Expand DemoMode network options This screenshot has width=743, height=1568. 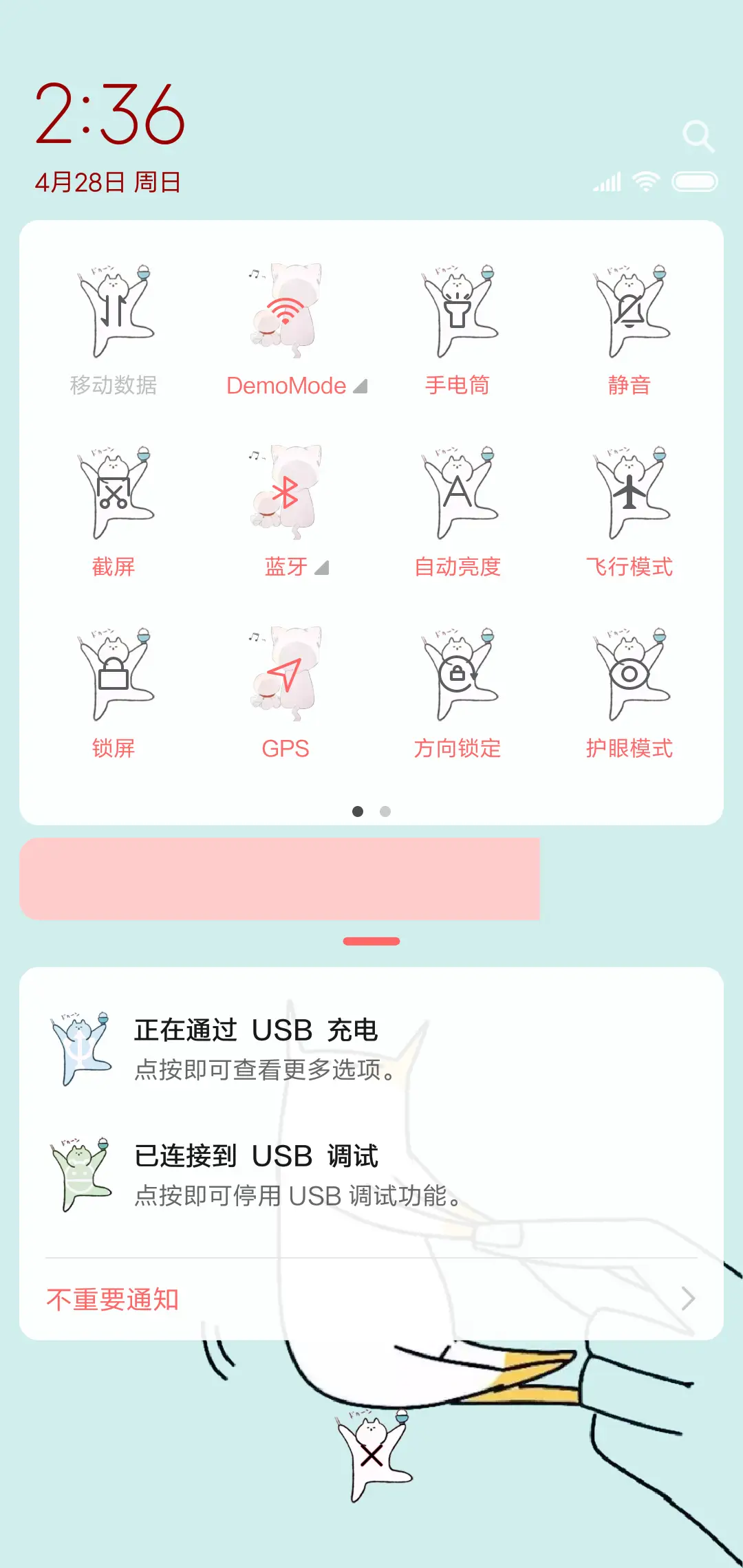click(360, 386)
